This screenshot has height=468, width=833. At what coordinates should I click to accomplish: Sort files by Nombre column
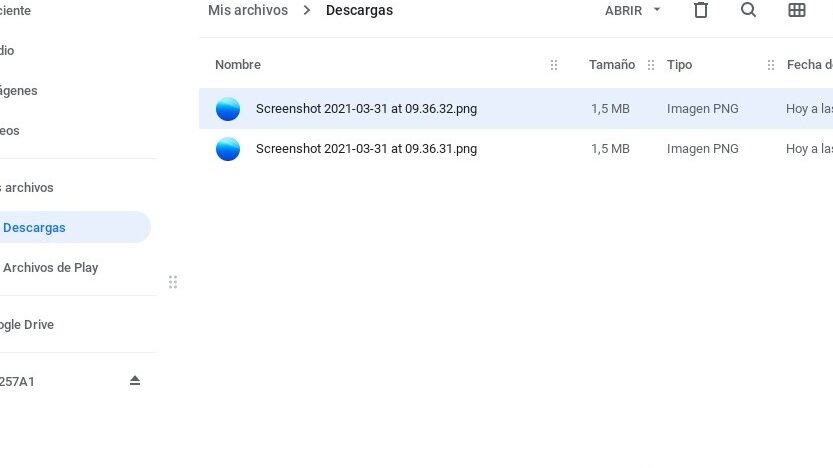click(238, 65)
